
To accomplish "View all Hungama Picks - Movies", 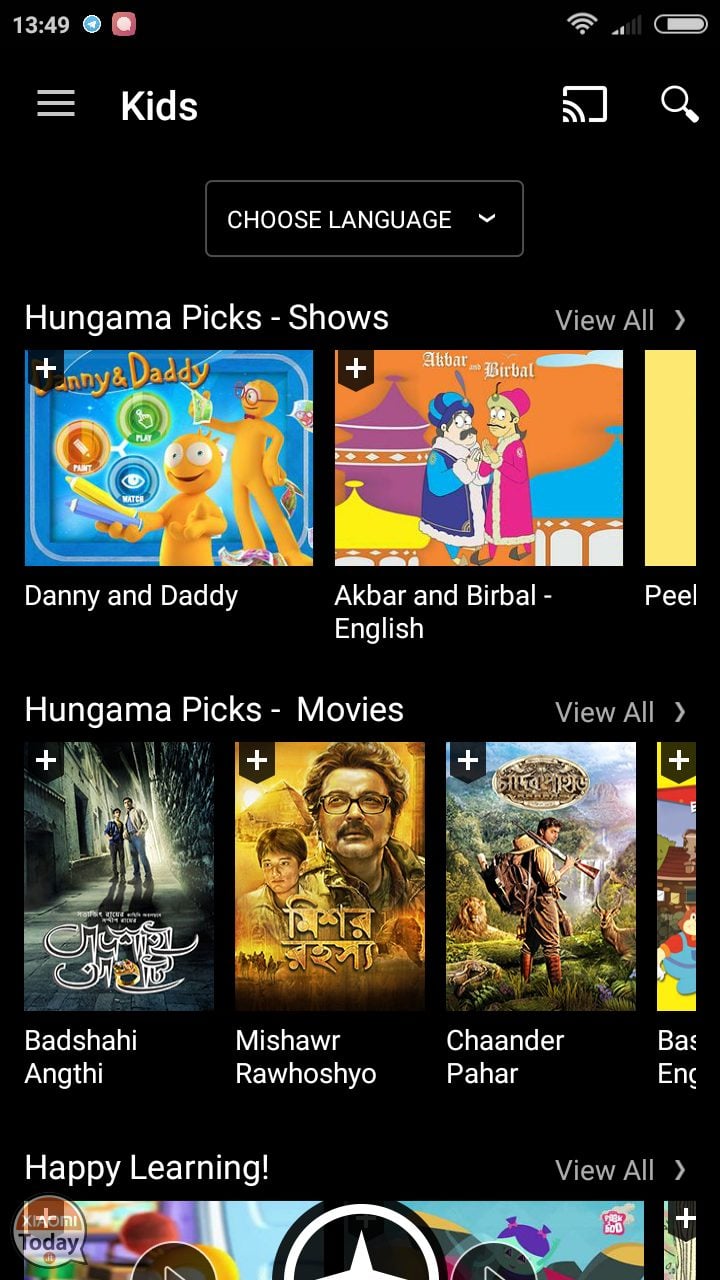I will coord(621,712).
